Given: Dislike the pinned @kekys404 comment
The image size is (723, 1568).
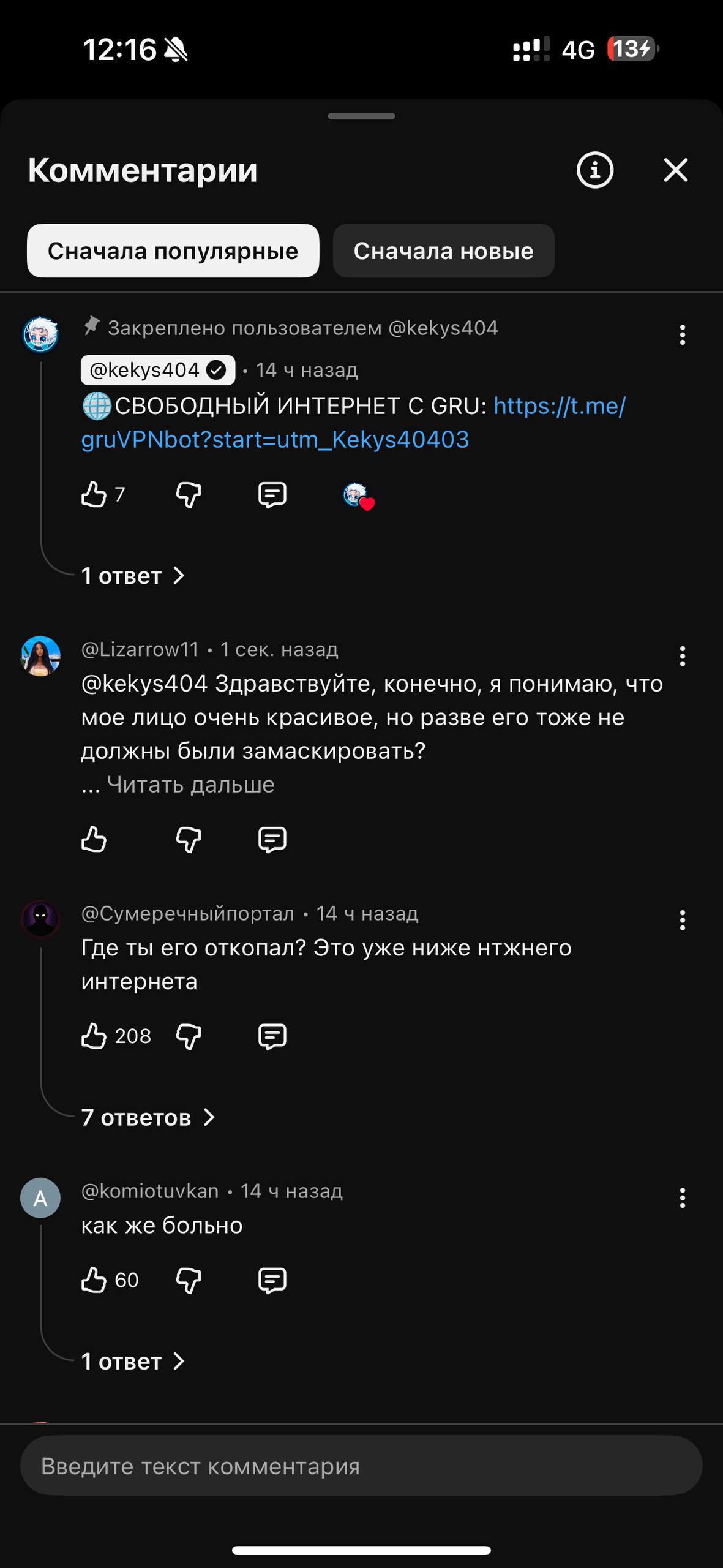Looking at the screenshot, I should click(x=189, y=494).
